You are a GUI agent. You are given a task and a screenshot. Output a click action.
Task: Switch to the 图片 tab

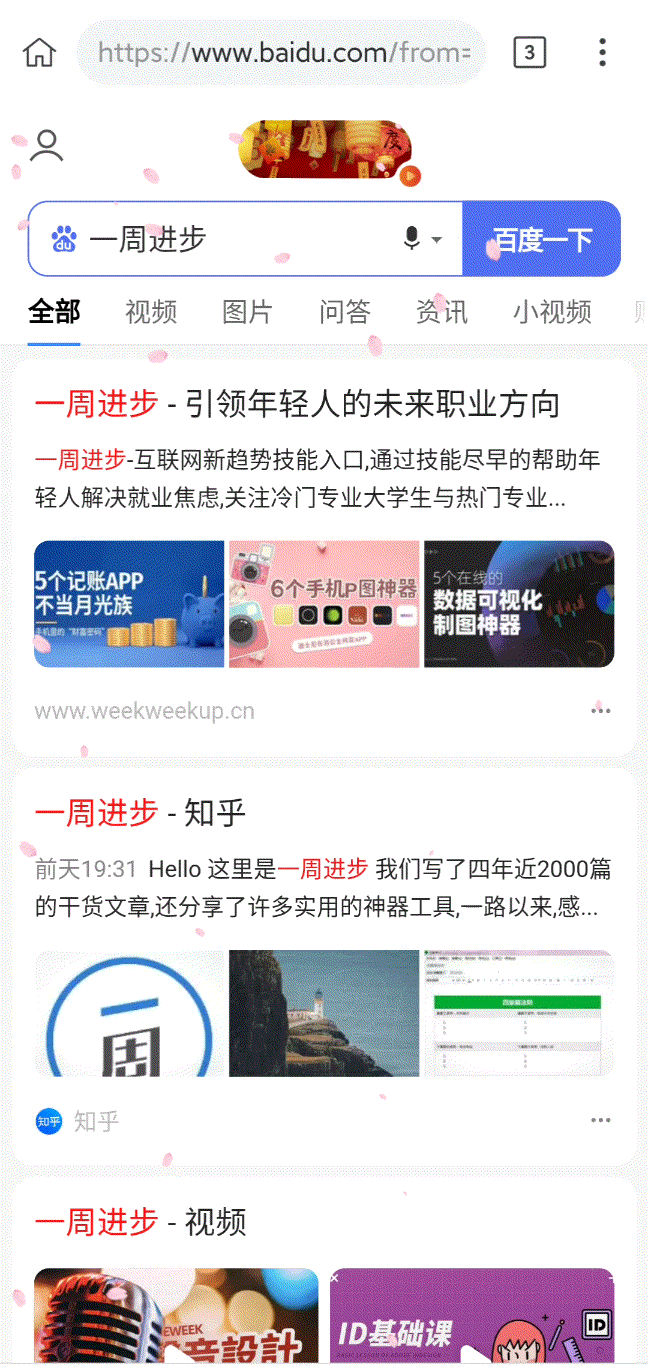pyautogui.click(x=247, y=312)
